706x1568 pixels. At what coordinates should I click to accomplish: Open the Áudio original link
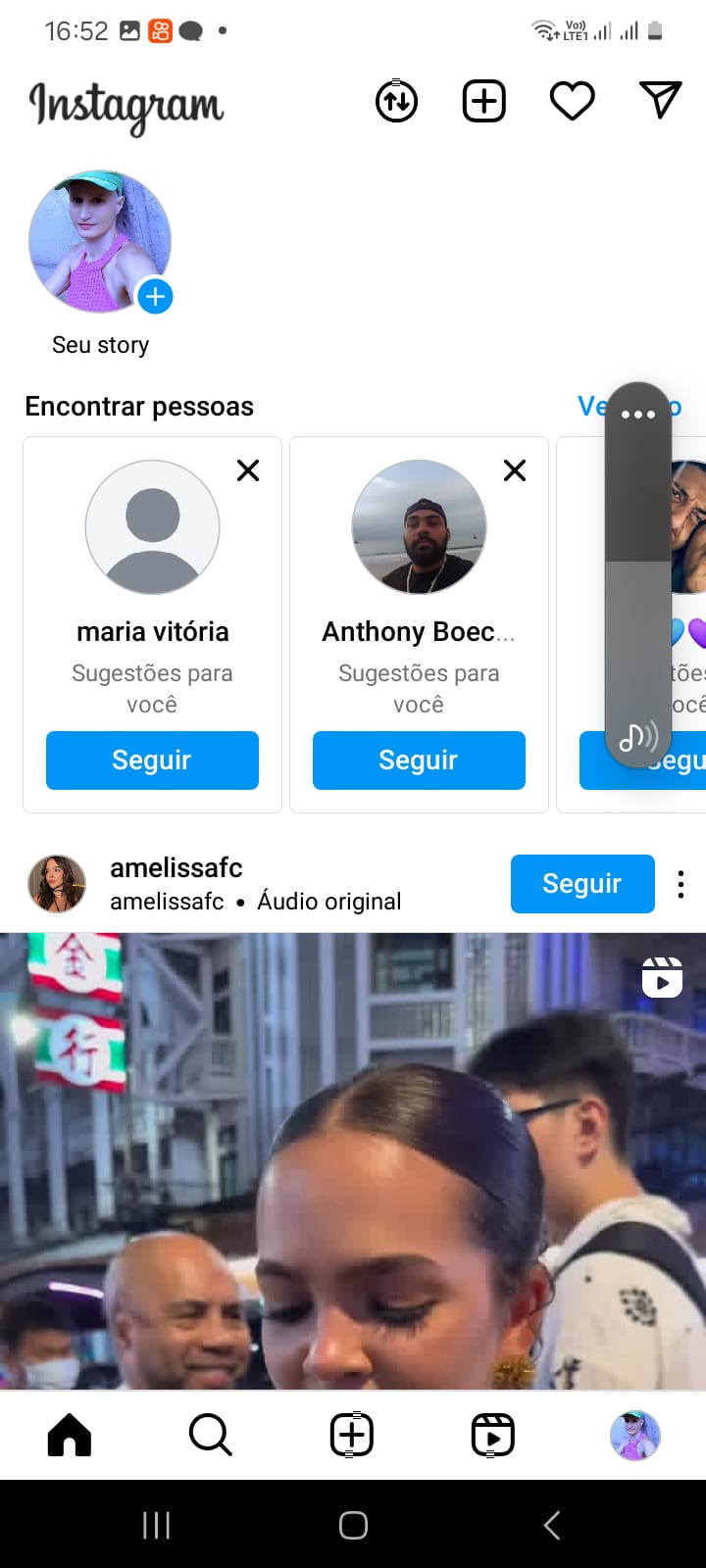tap(329, 902)
